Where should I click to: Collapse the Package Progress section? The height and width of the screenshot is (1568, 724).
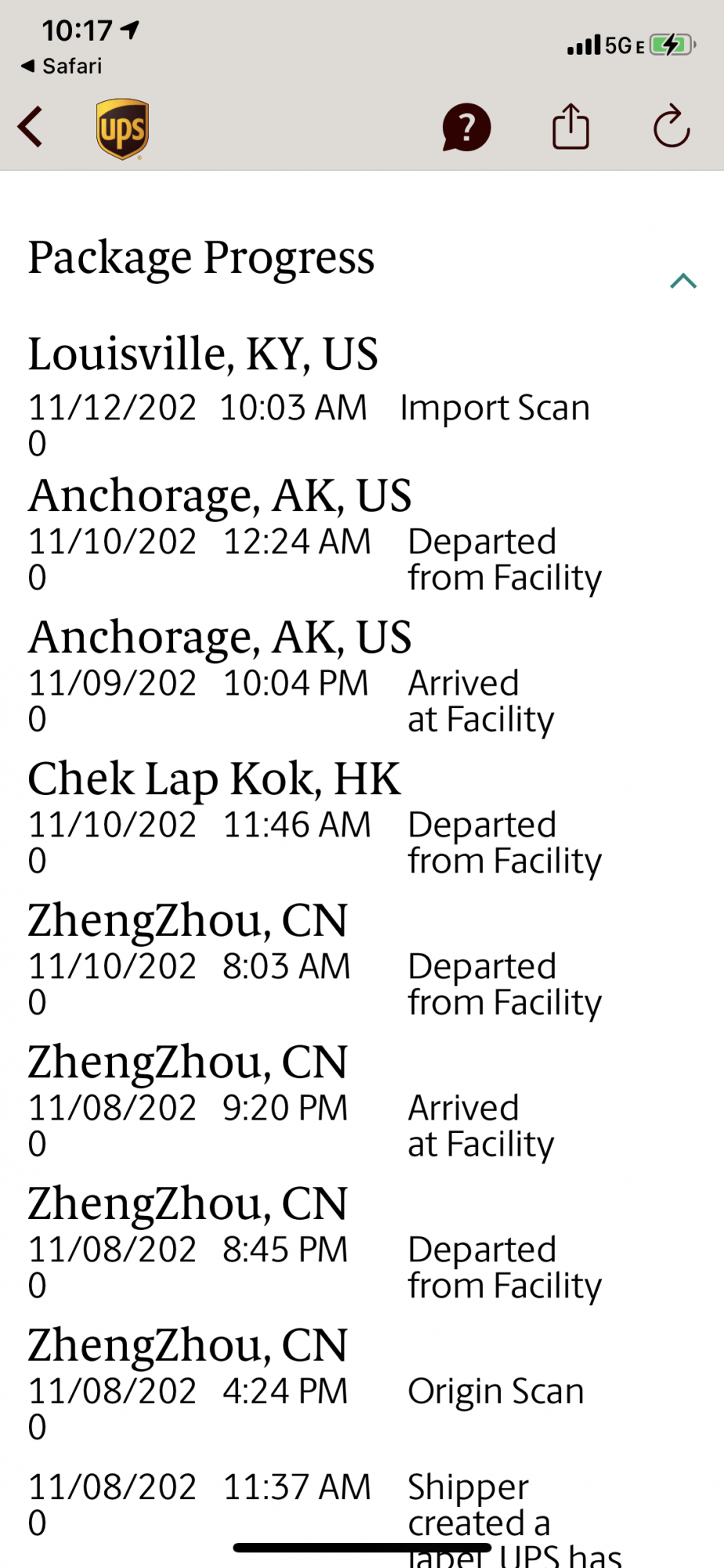point(683,281)
